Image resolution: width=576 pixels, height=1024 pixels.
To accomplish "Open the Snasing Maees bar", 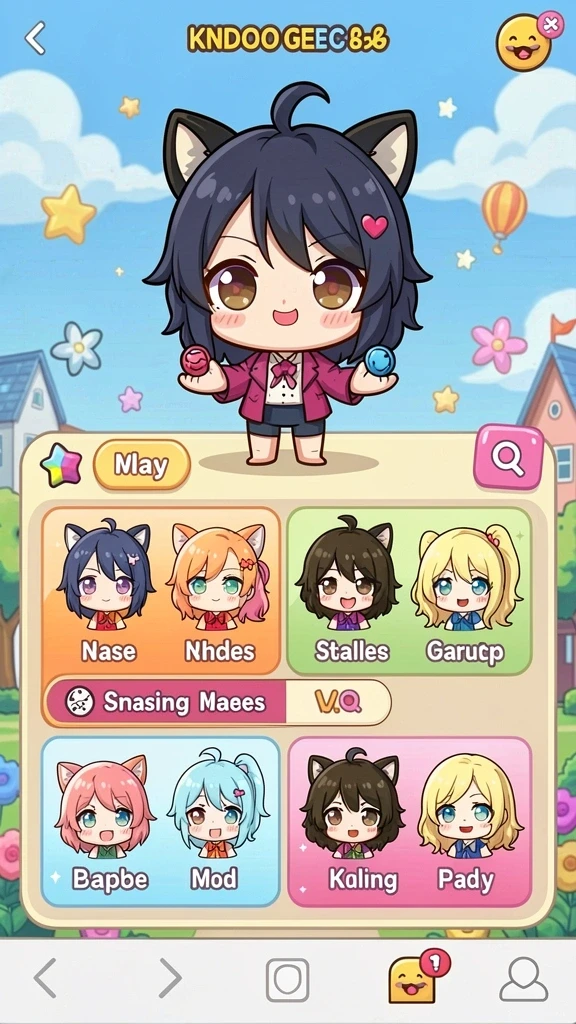I will click(166, 702).
